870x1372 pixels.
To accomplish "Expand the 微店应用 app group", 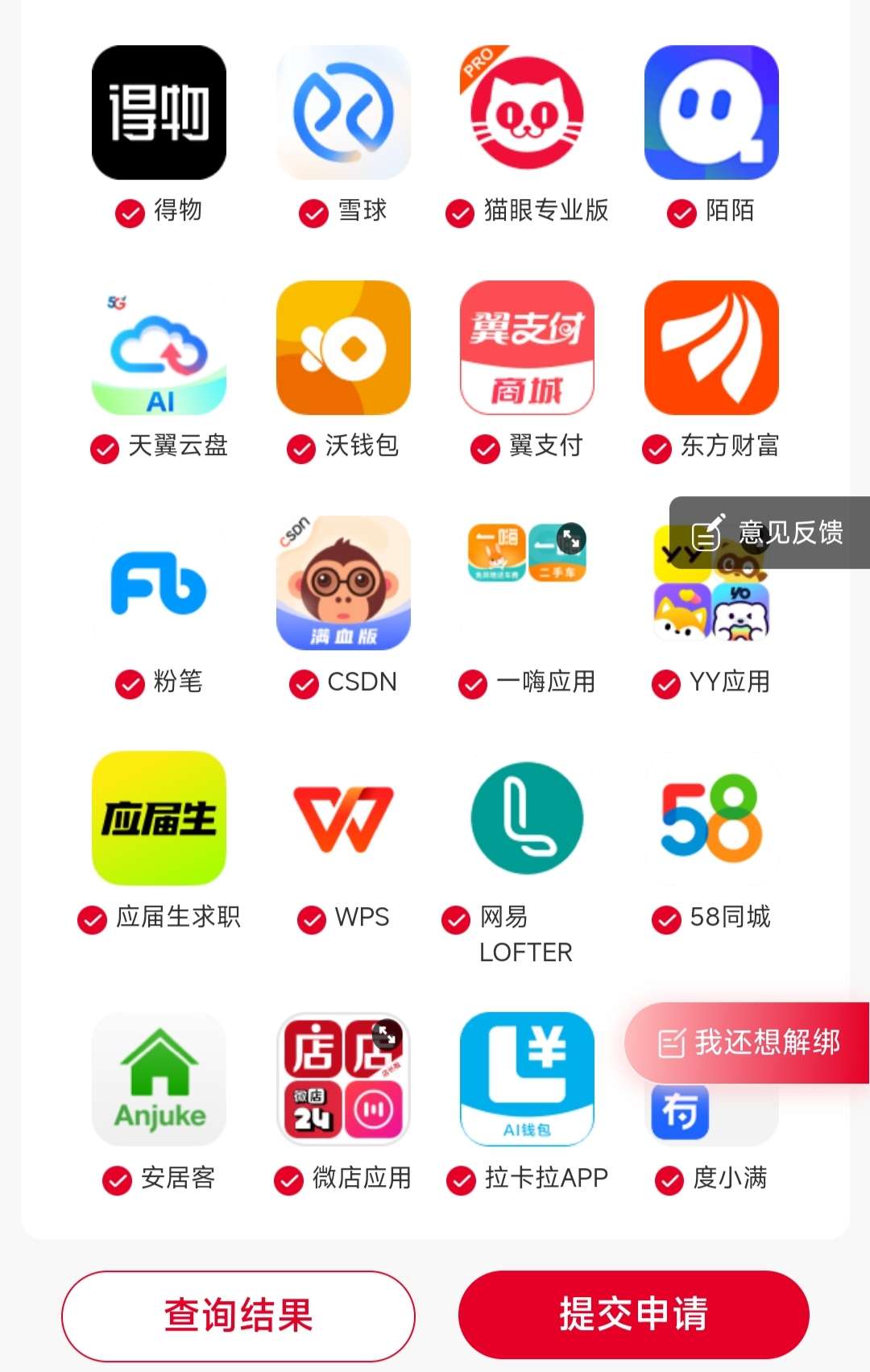I will pos(387,1035).
